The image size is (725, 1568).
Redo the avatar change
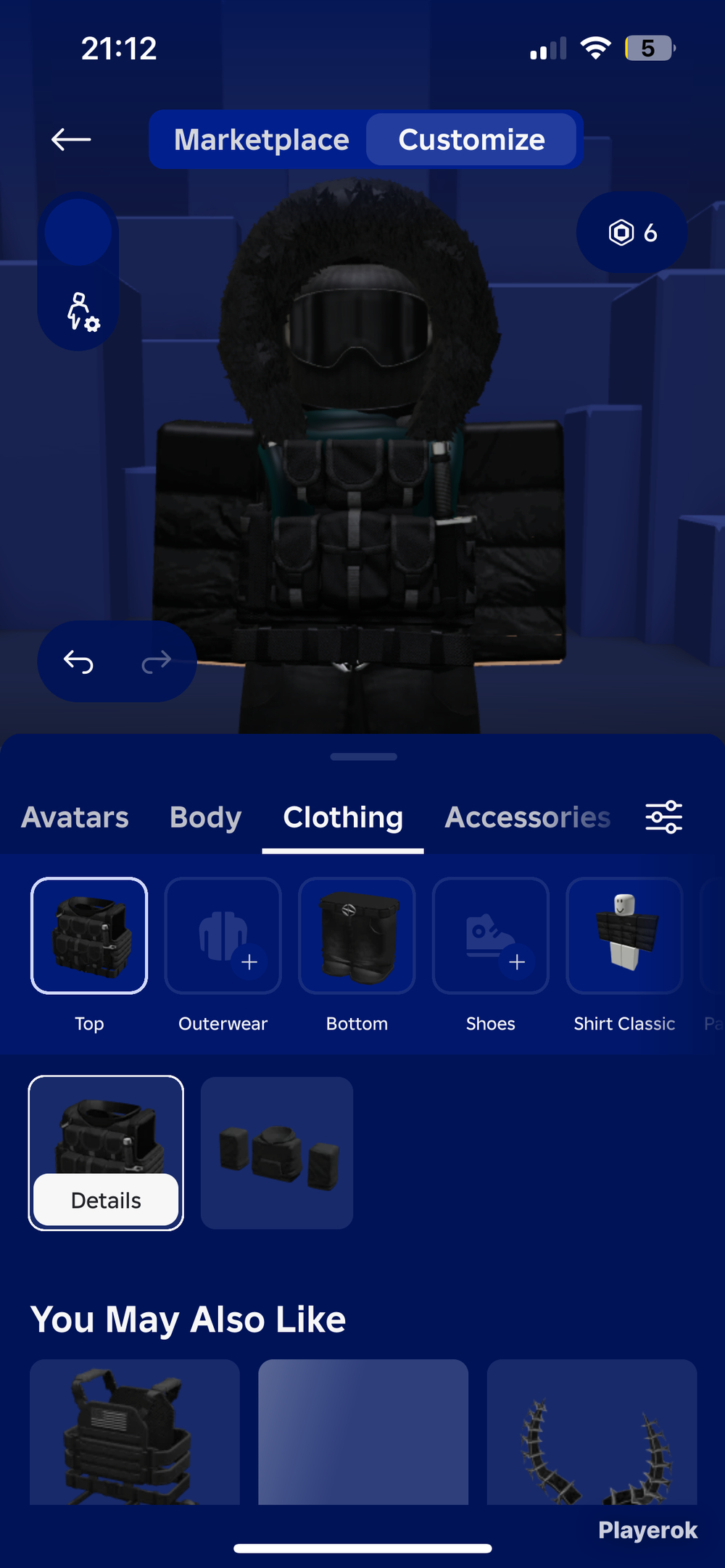(x=156, y=661)
